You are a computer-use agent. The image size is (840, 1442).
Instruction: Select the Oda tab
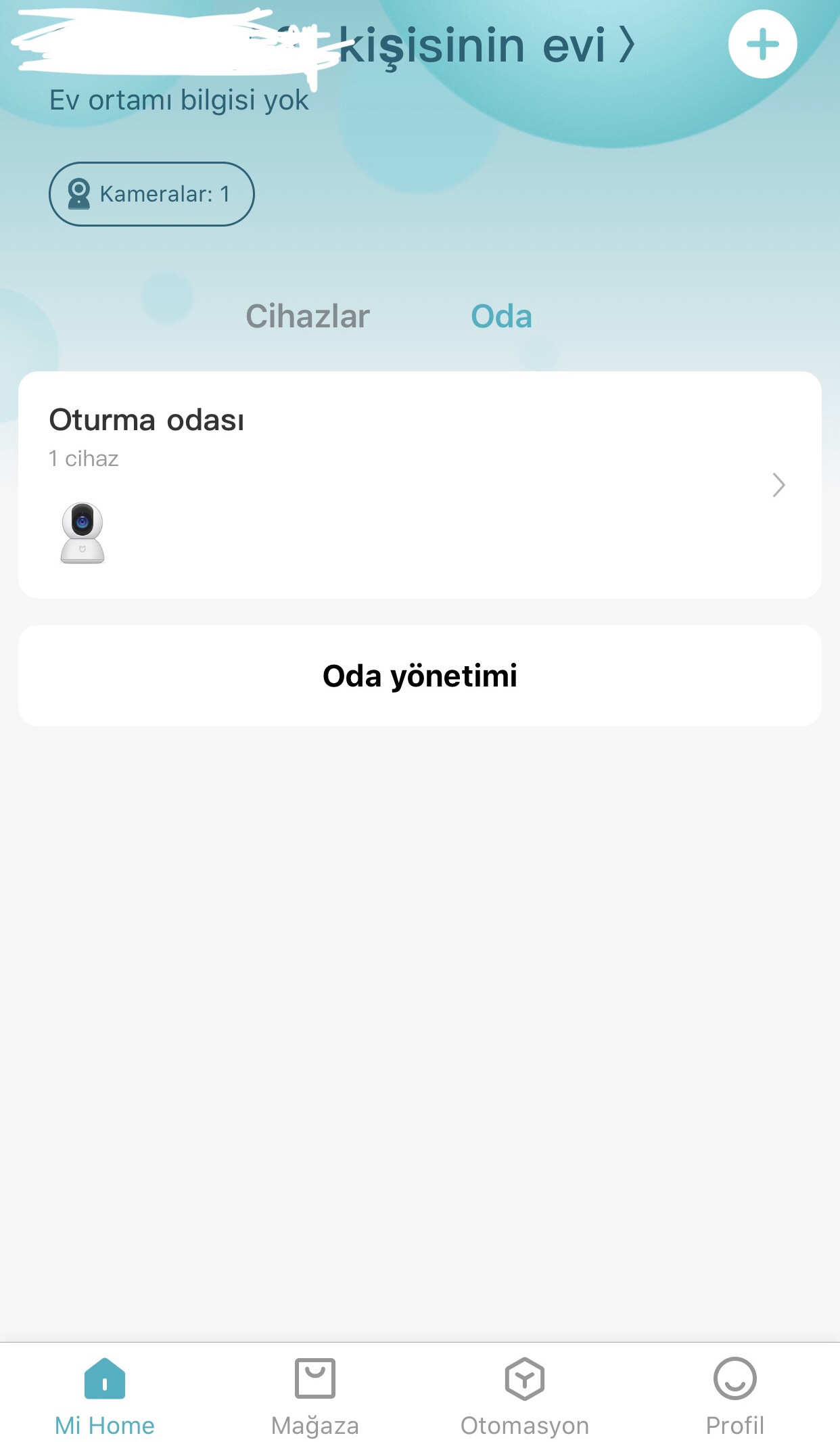coord(501,317)
